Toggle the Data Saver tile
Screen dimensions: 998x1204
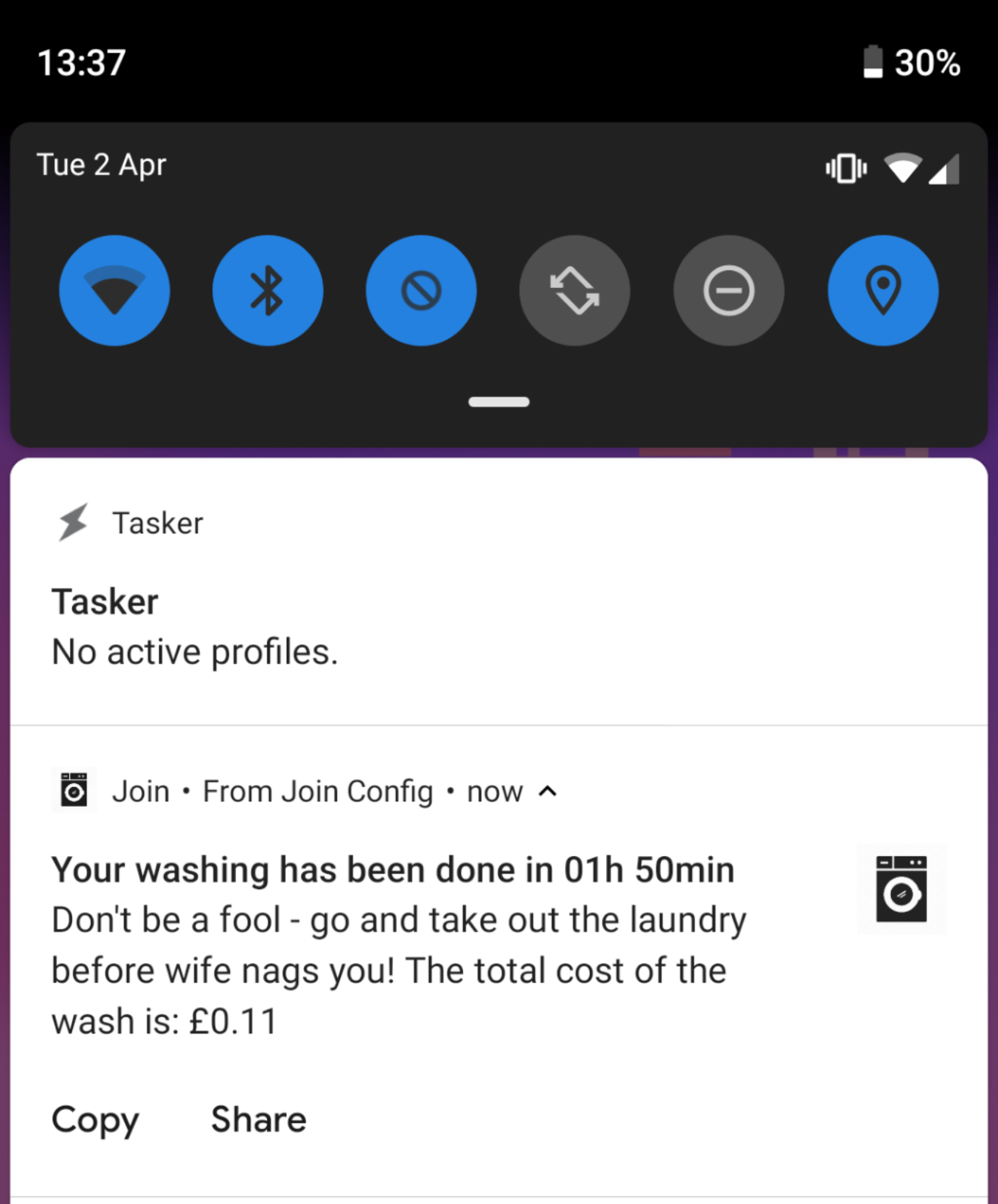[729, 290]
